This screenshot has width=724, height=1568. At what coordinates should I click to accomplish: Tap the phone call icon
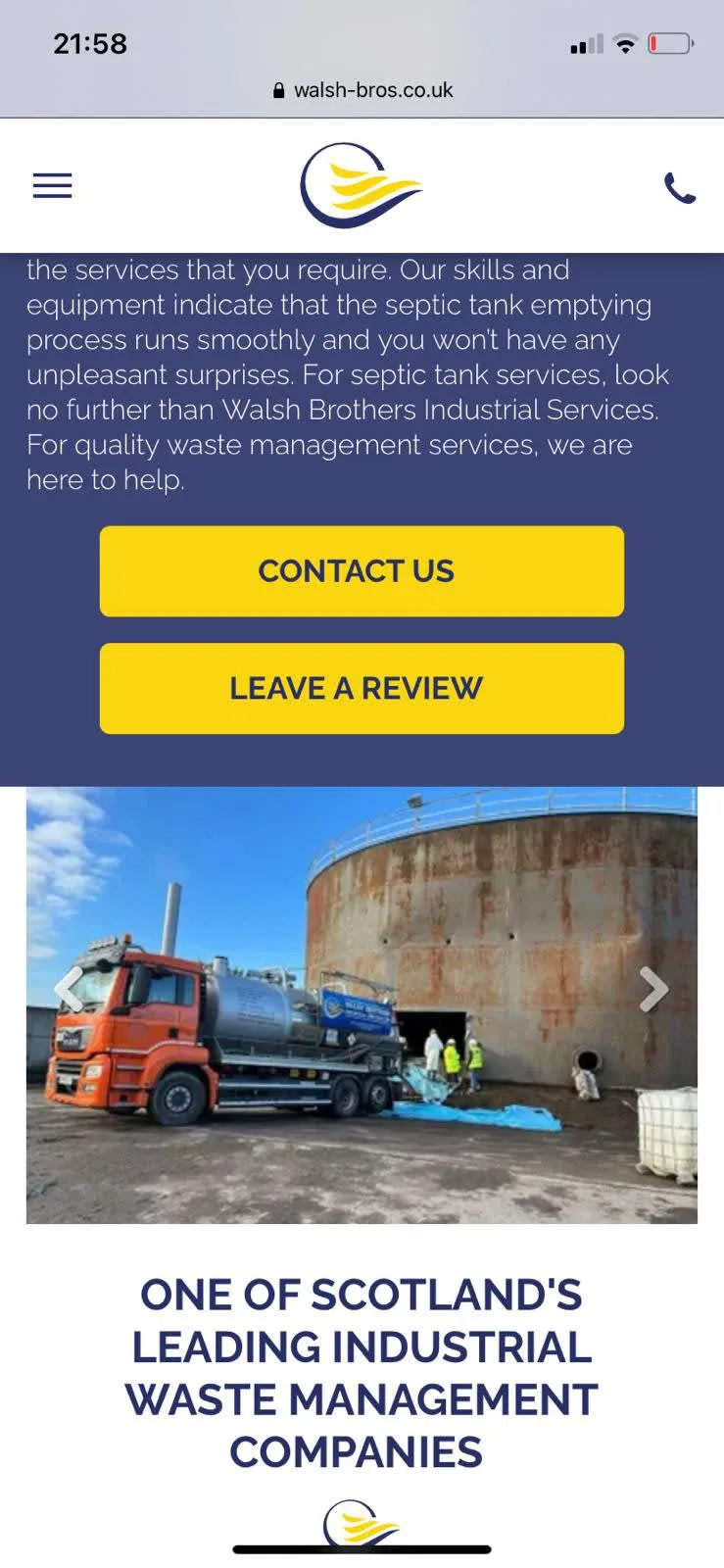[x=680, y=187]
